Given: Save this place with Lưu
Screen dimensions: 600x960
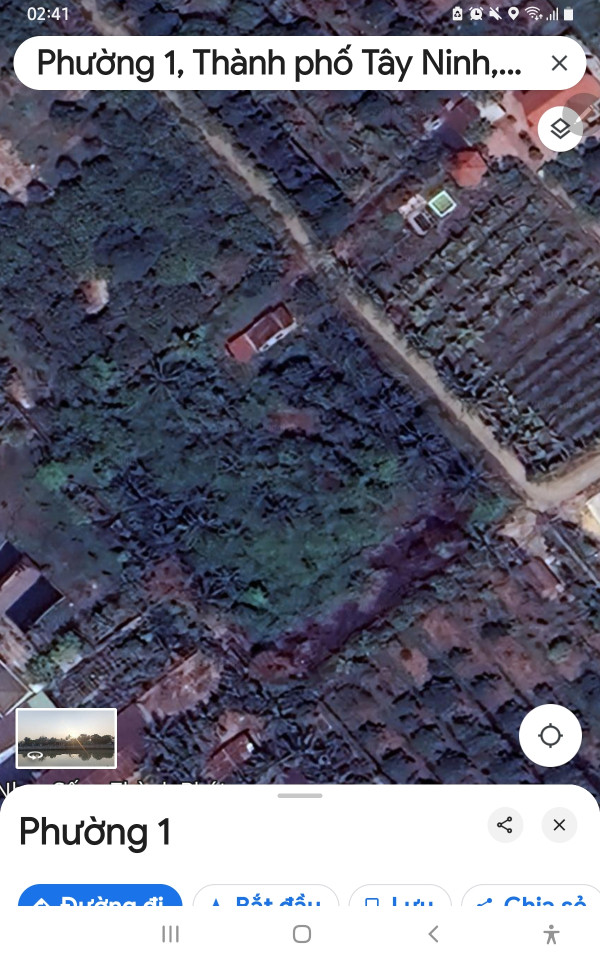Looking at the screenshot, I should tap(400, 898).
